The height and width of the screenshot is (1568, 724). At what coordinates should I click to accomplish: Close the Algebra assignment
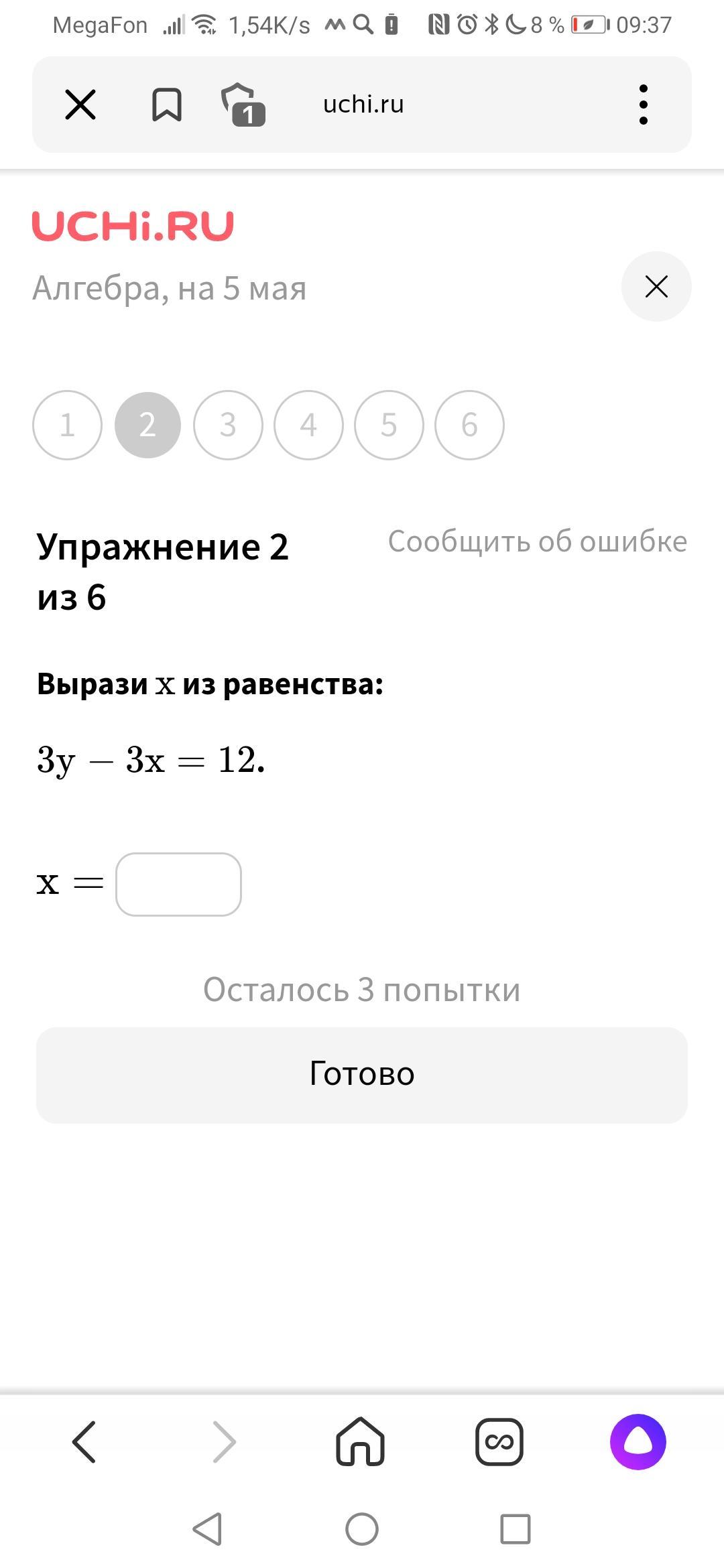[656, 287]
